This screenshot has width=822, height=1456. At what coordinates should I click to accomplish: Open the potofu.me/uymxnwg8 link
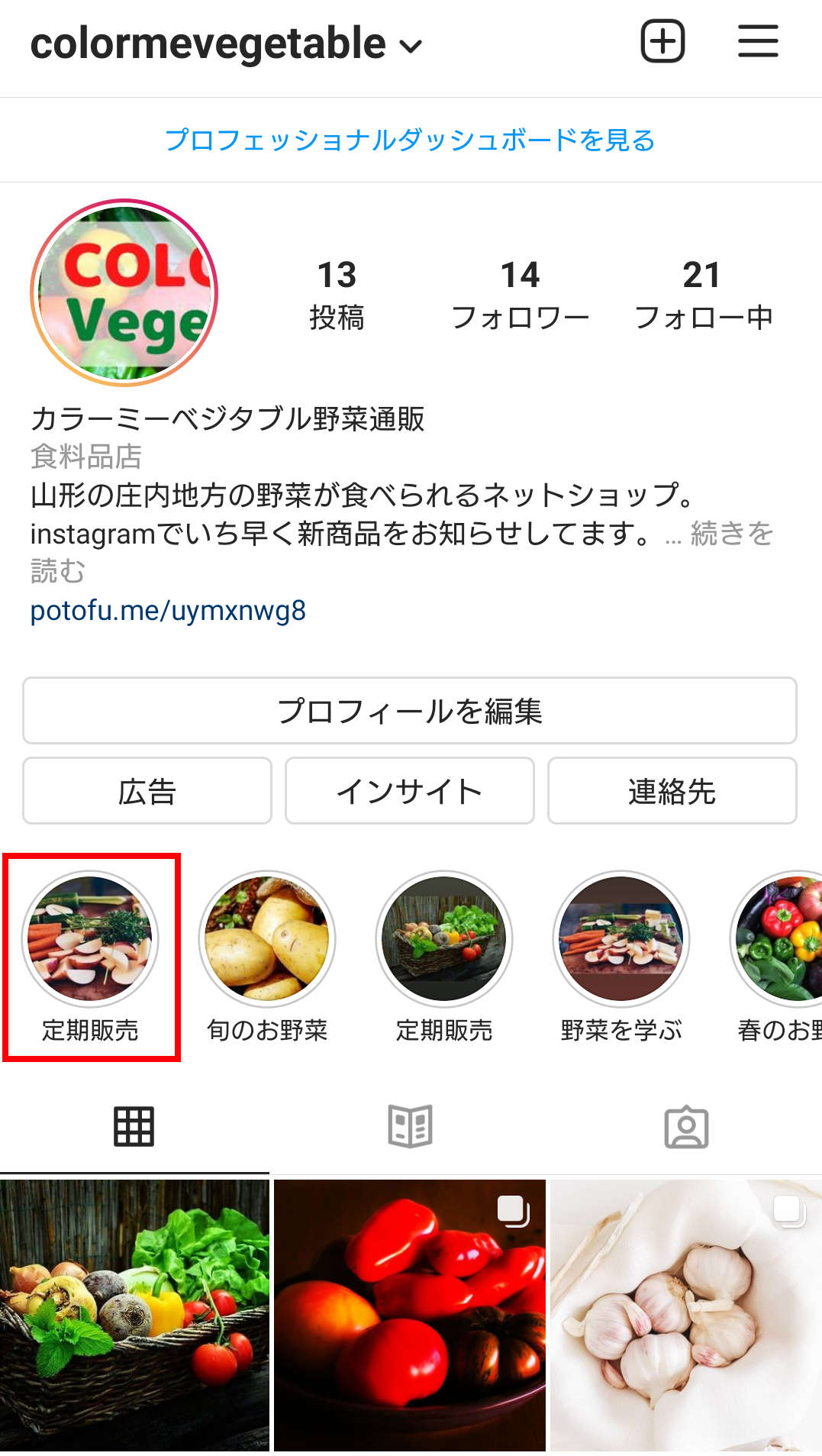pos(168,611)
